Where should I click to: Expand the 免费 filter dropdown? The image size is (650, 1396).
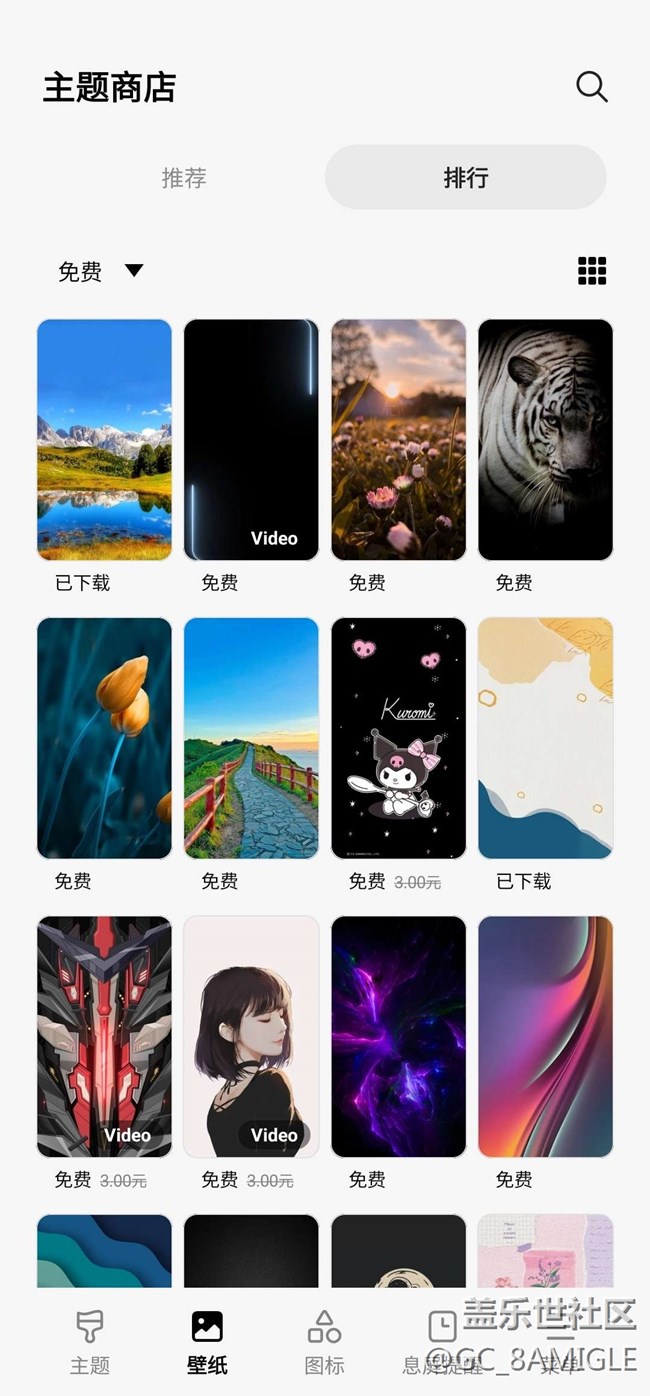pos(100,271)
